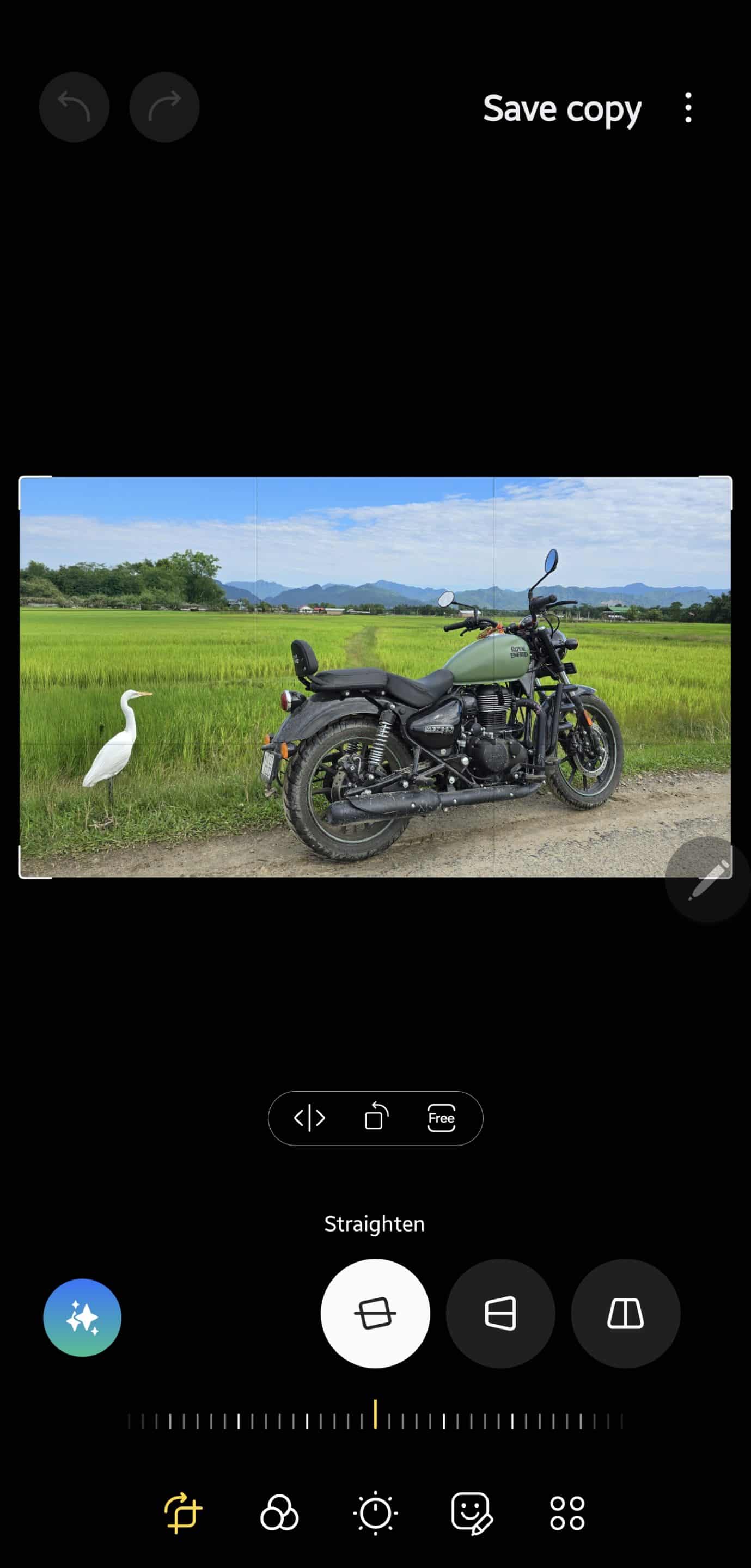Open the more tools four-circles tab

(x=567, y=1512)
